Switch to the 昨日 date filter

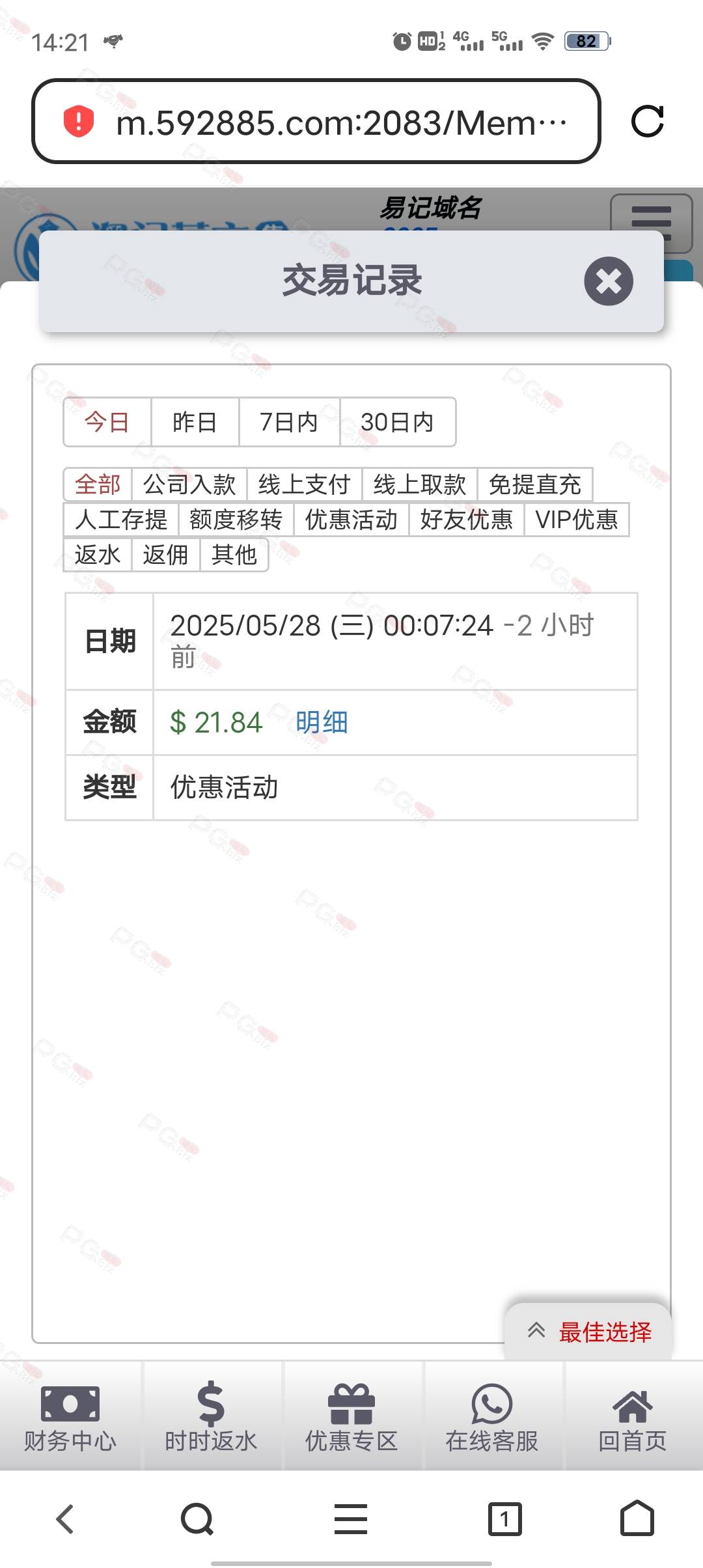coord(195,422)
